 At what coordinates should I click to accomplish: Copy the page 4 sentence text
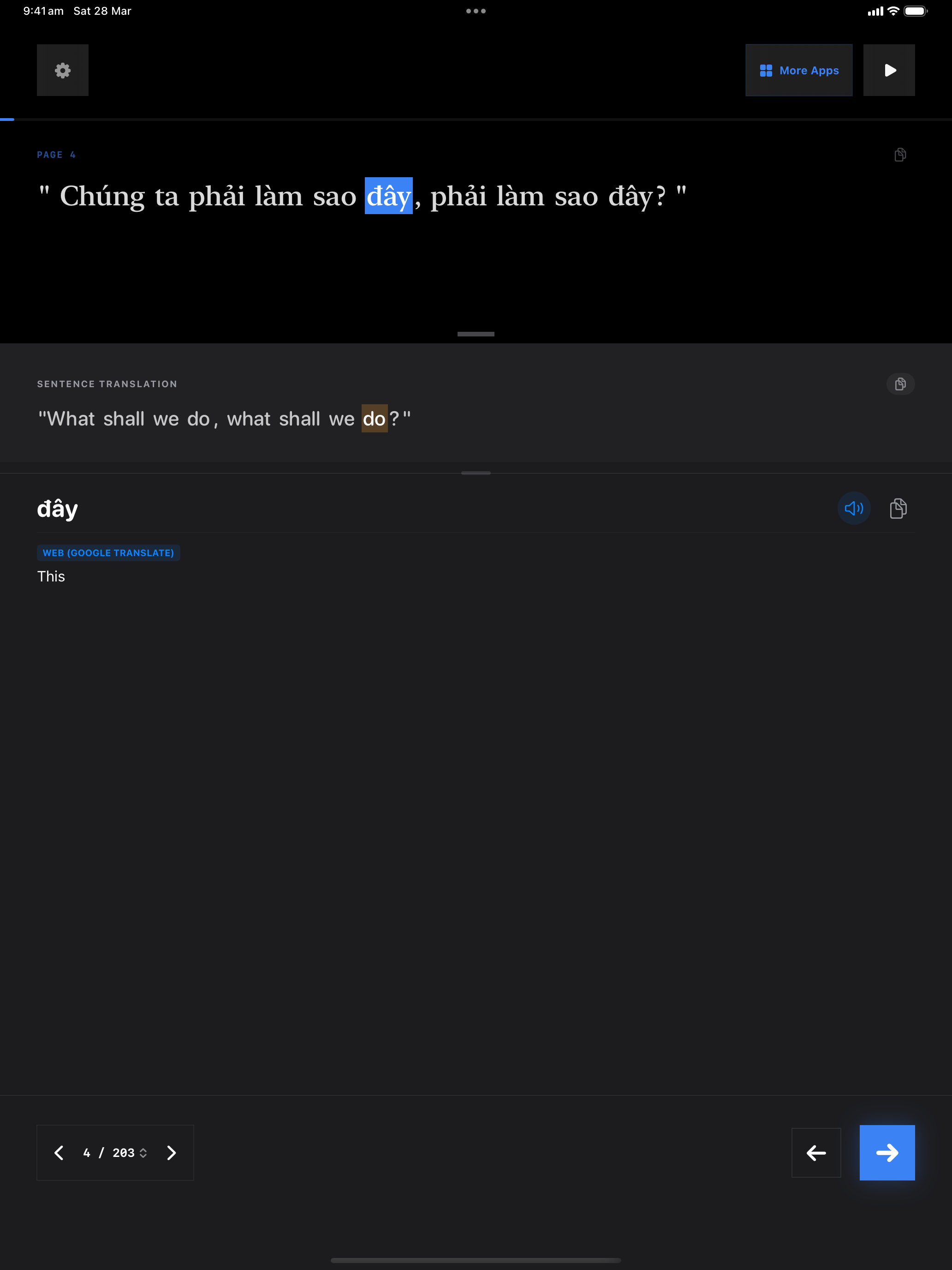[x=900, y=155]
